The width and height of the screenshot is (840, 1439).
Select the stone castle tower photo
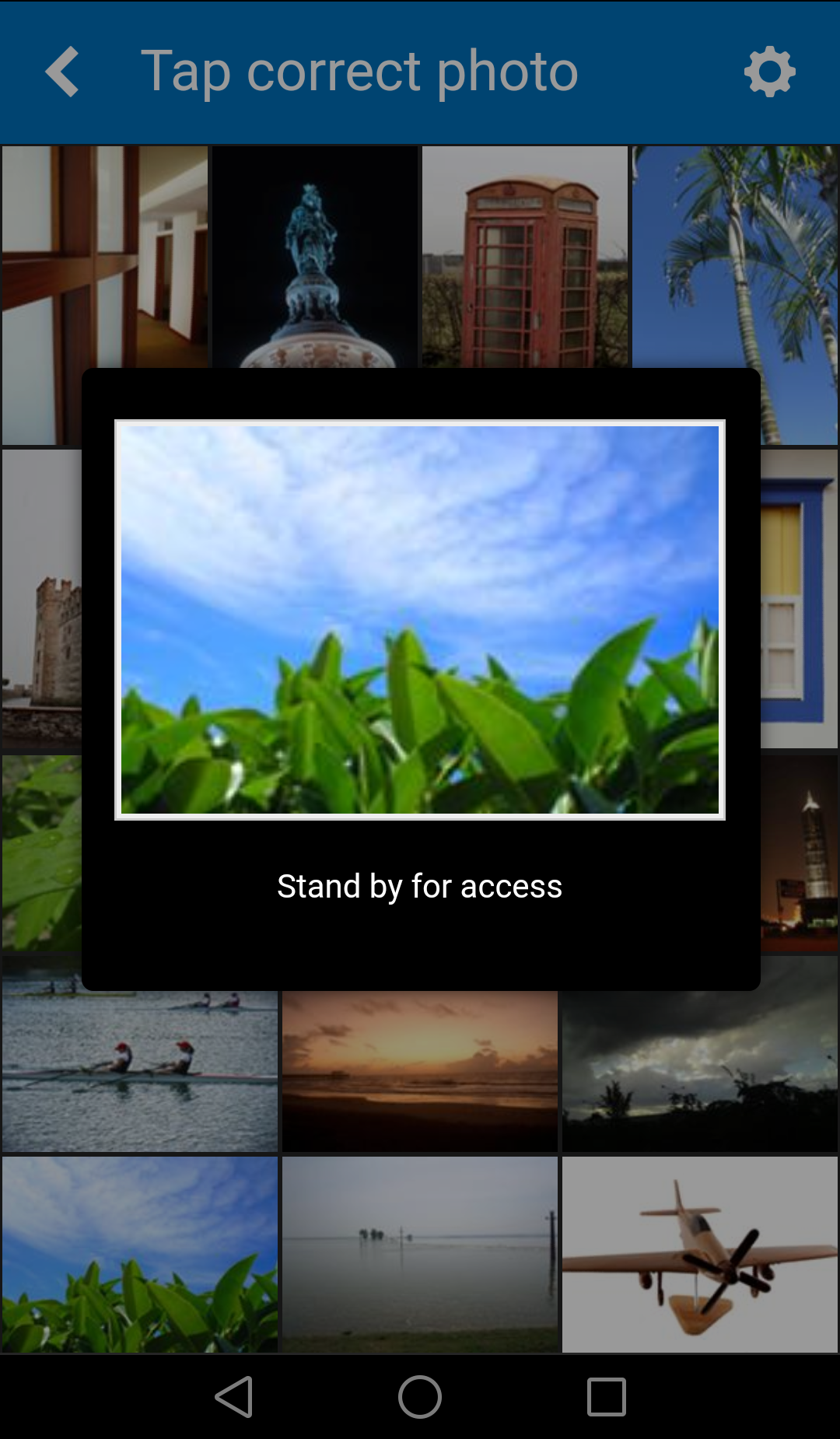(42, 599)
